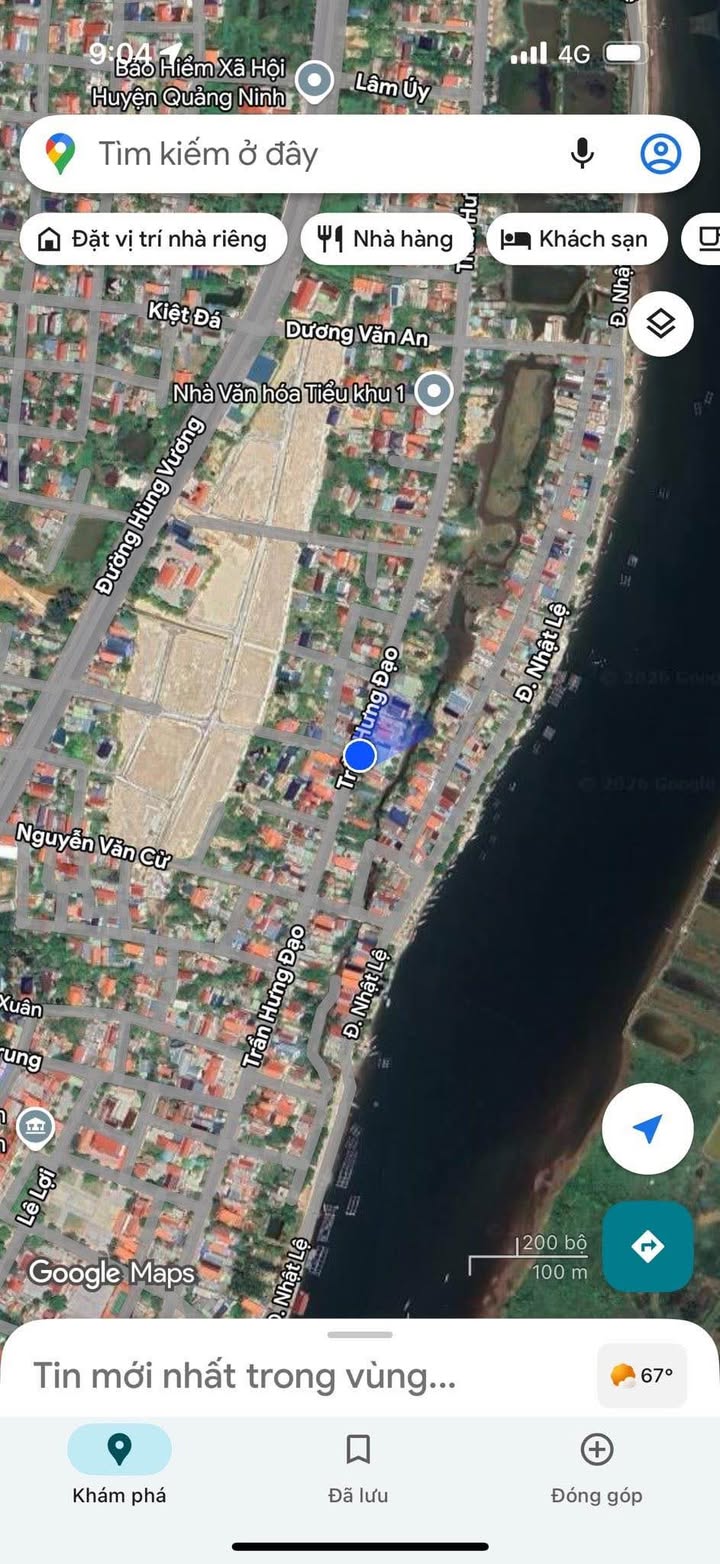
Task: Tap the Bảo Hiểm Xã Hội Huyện Quảng Ninh pin
Action: [316, 81]
